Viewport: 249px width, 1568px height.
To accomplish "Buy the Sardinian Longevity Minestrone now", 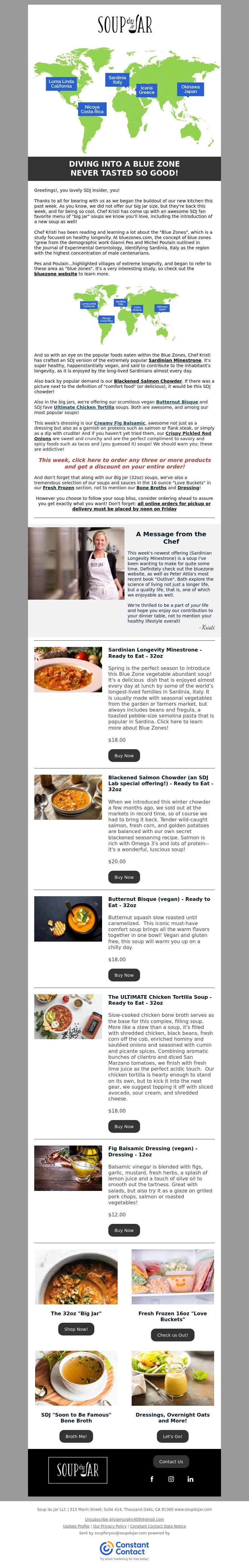I will coord(124,755).
